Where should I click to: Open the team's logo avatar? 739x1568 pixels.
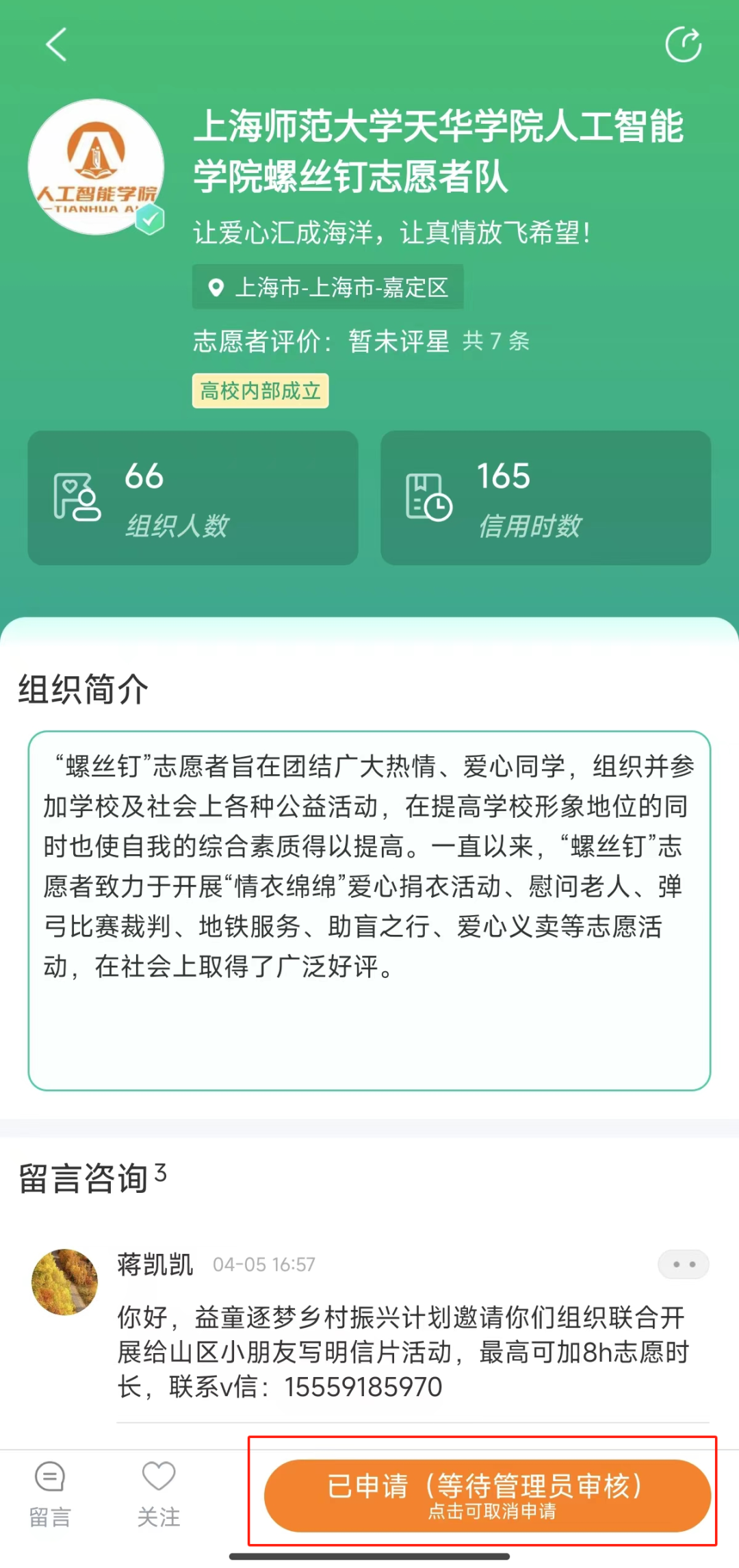click(96, 167)
